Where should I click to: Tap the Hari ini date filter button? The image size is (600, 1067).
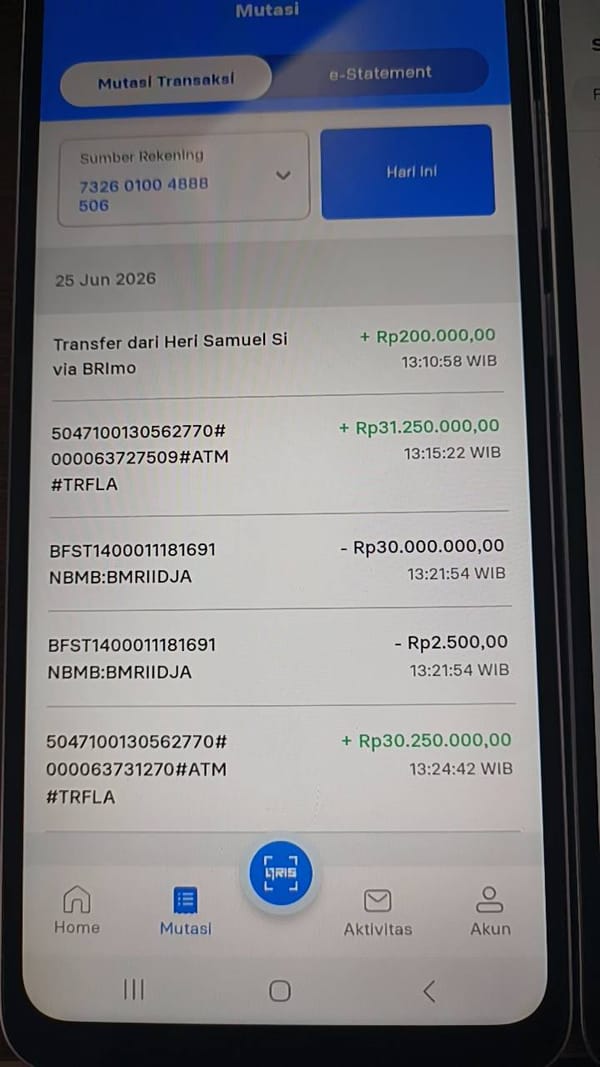pos(408,171)
